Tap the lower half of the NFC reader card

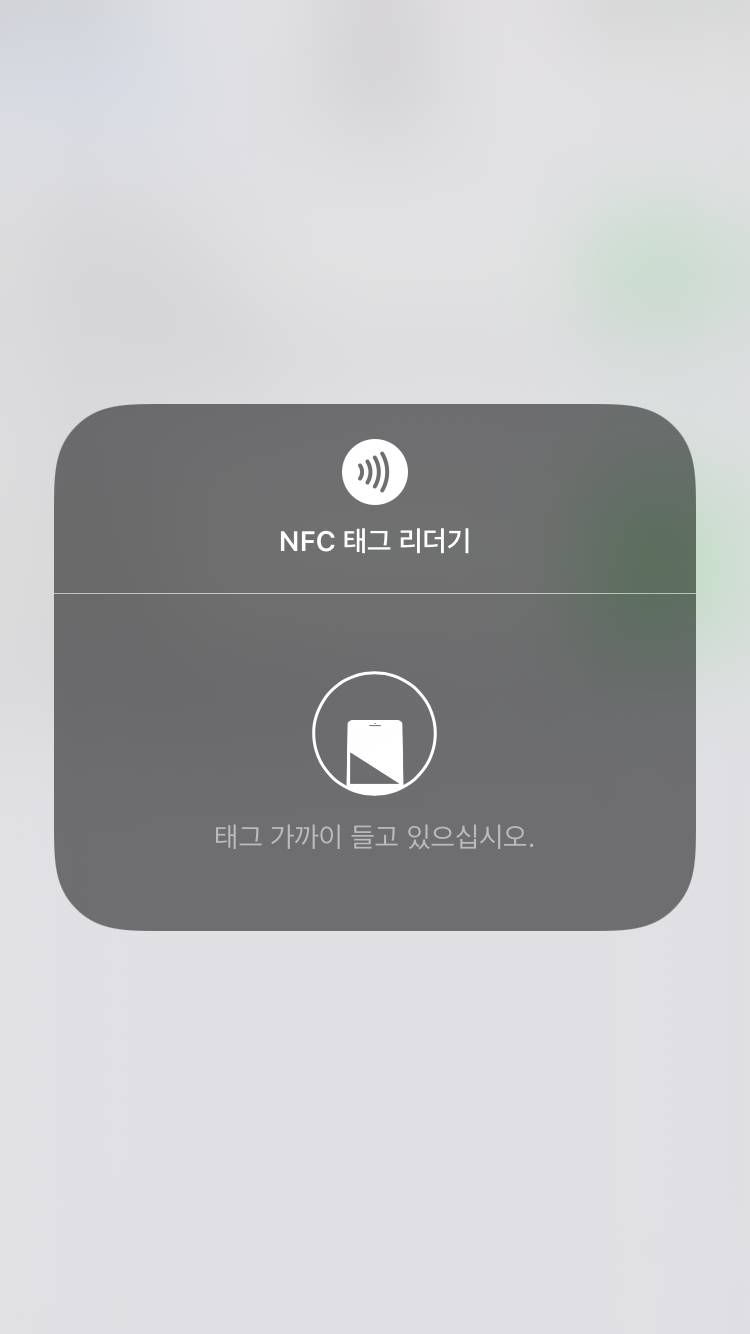[375, 760]
